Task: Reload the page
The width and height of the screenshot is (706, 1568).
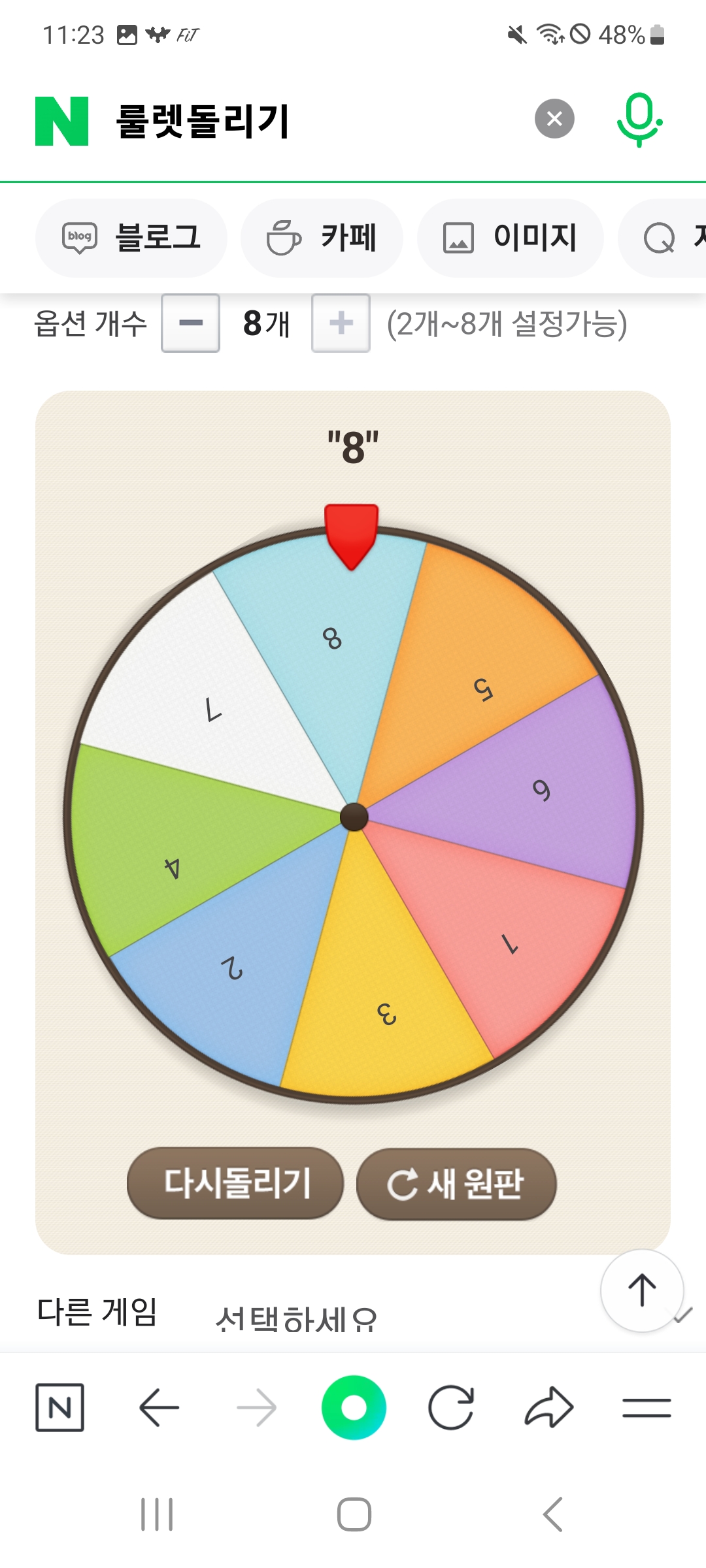Action: (451, 1407)
